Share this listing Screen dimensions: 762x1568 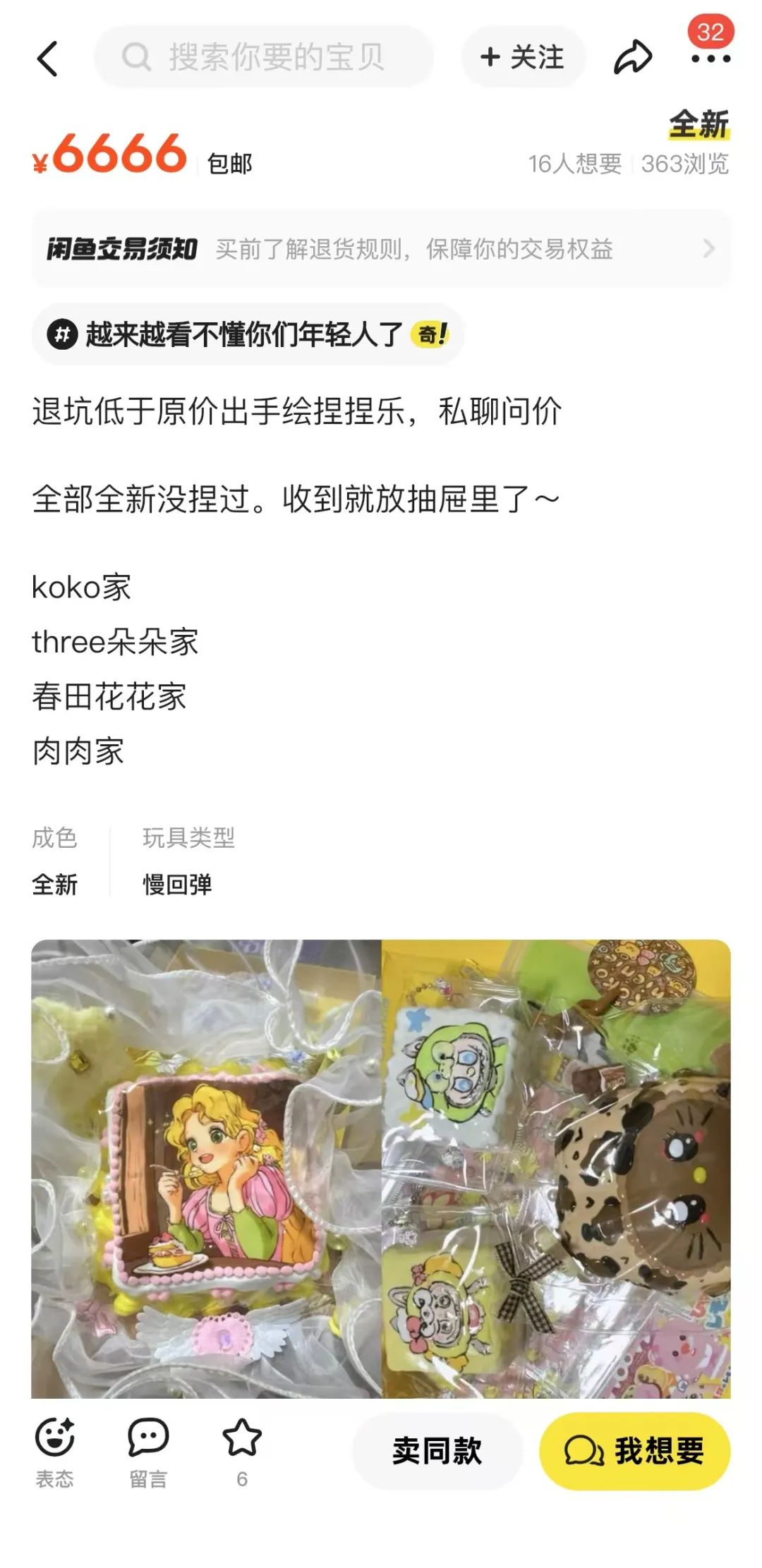632,57
